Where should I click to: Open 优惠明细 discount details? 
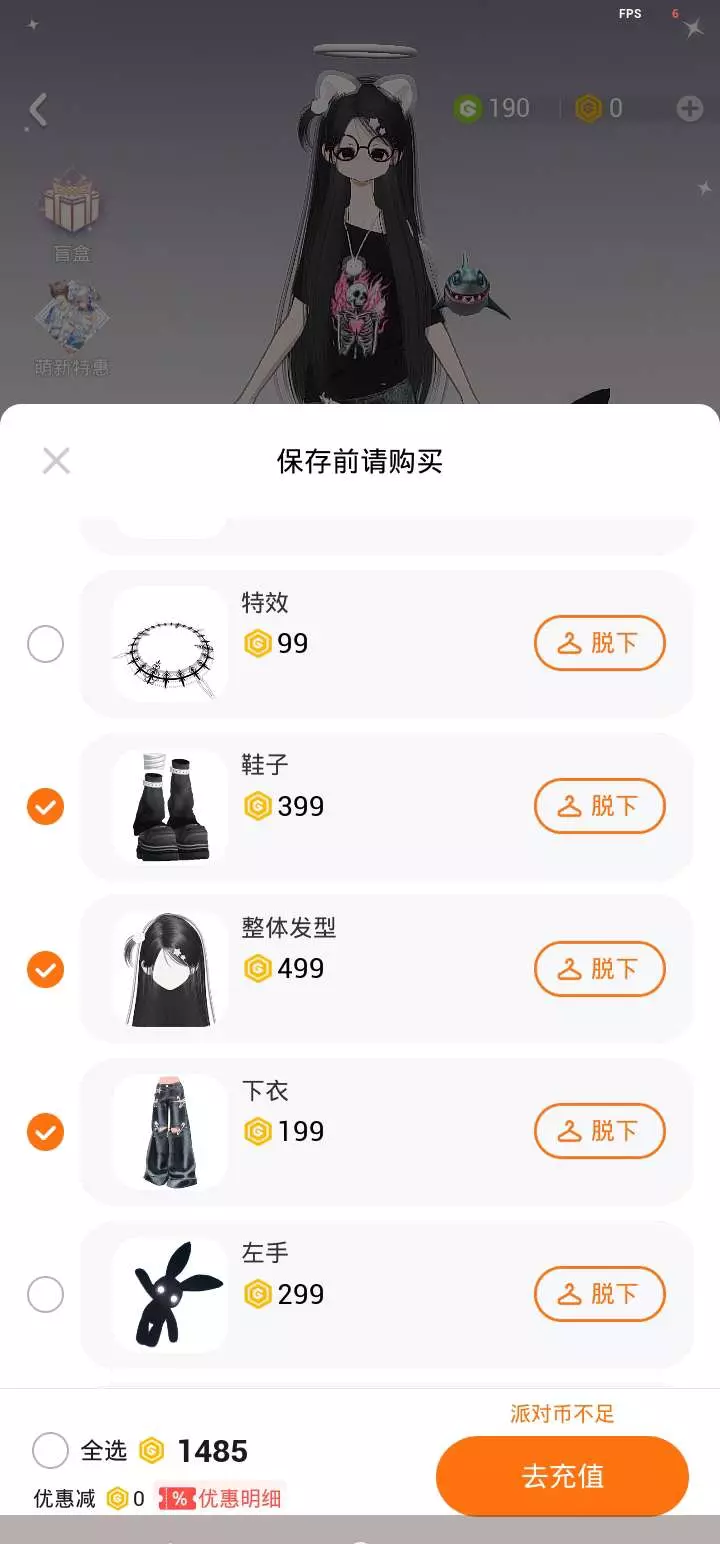click(x=226, y=1498)
